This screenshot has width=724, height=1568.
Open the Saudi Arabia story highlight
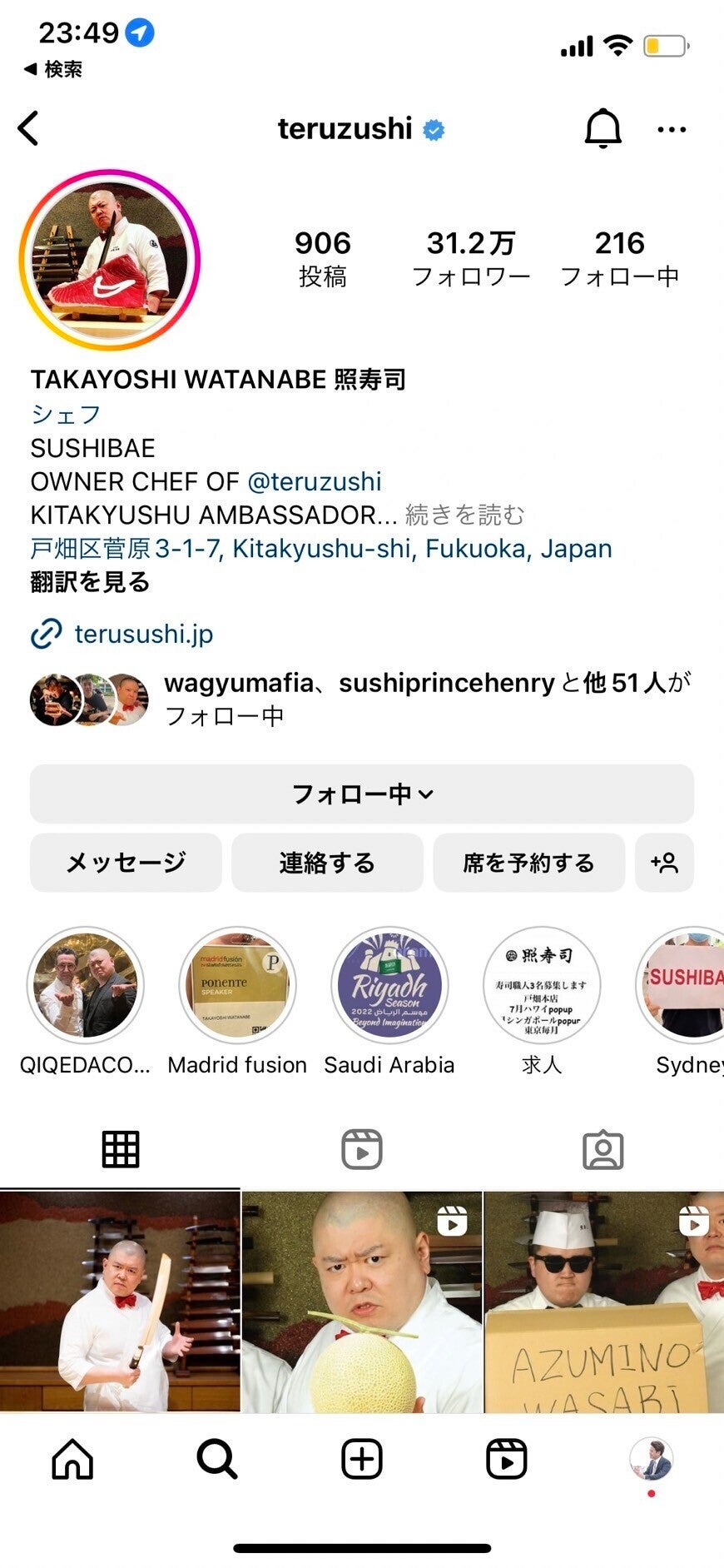click(x=389, y=985)
